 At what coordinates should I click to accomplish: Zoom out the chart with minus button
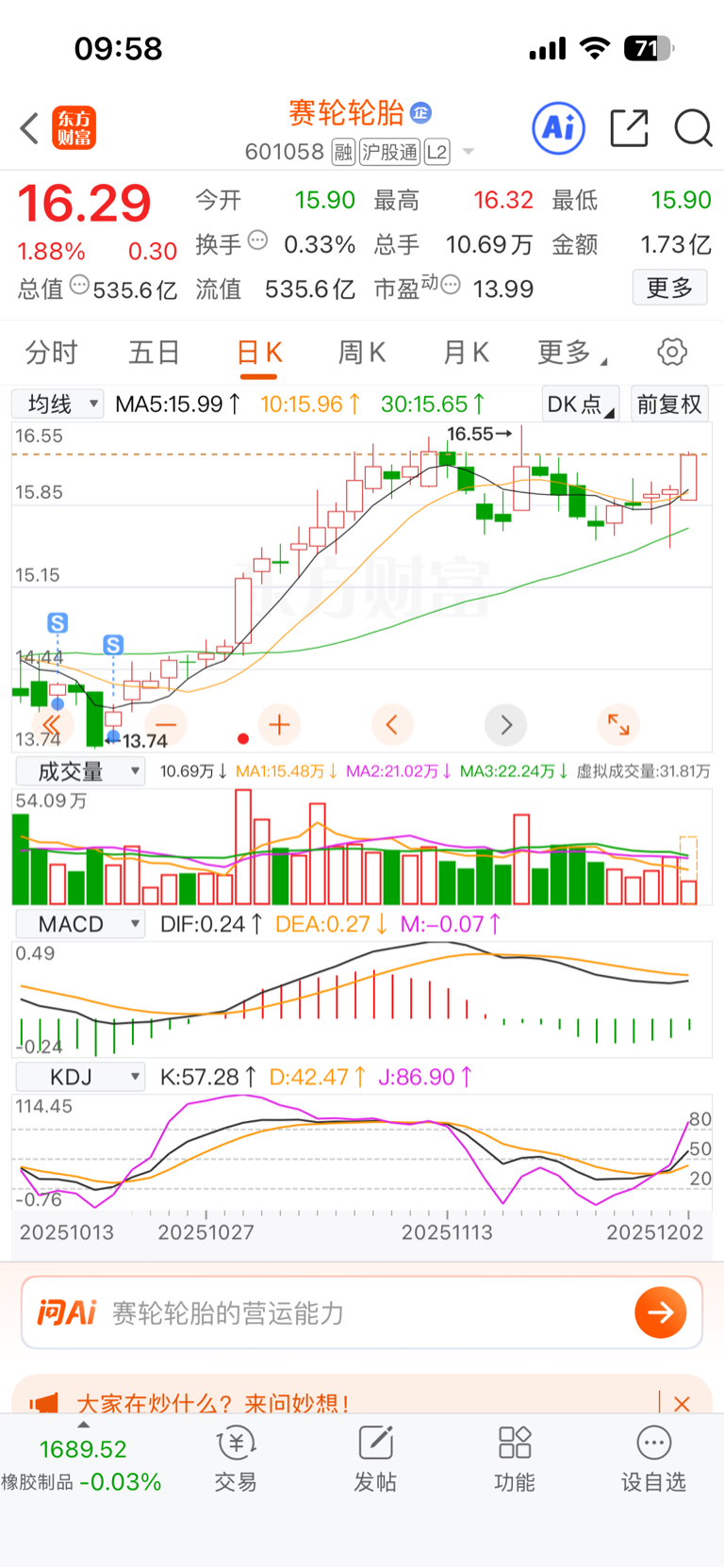[x=166, y=724]
